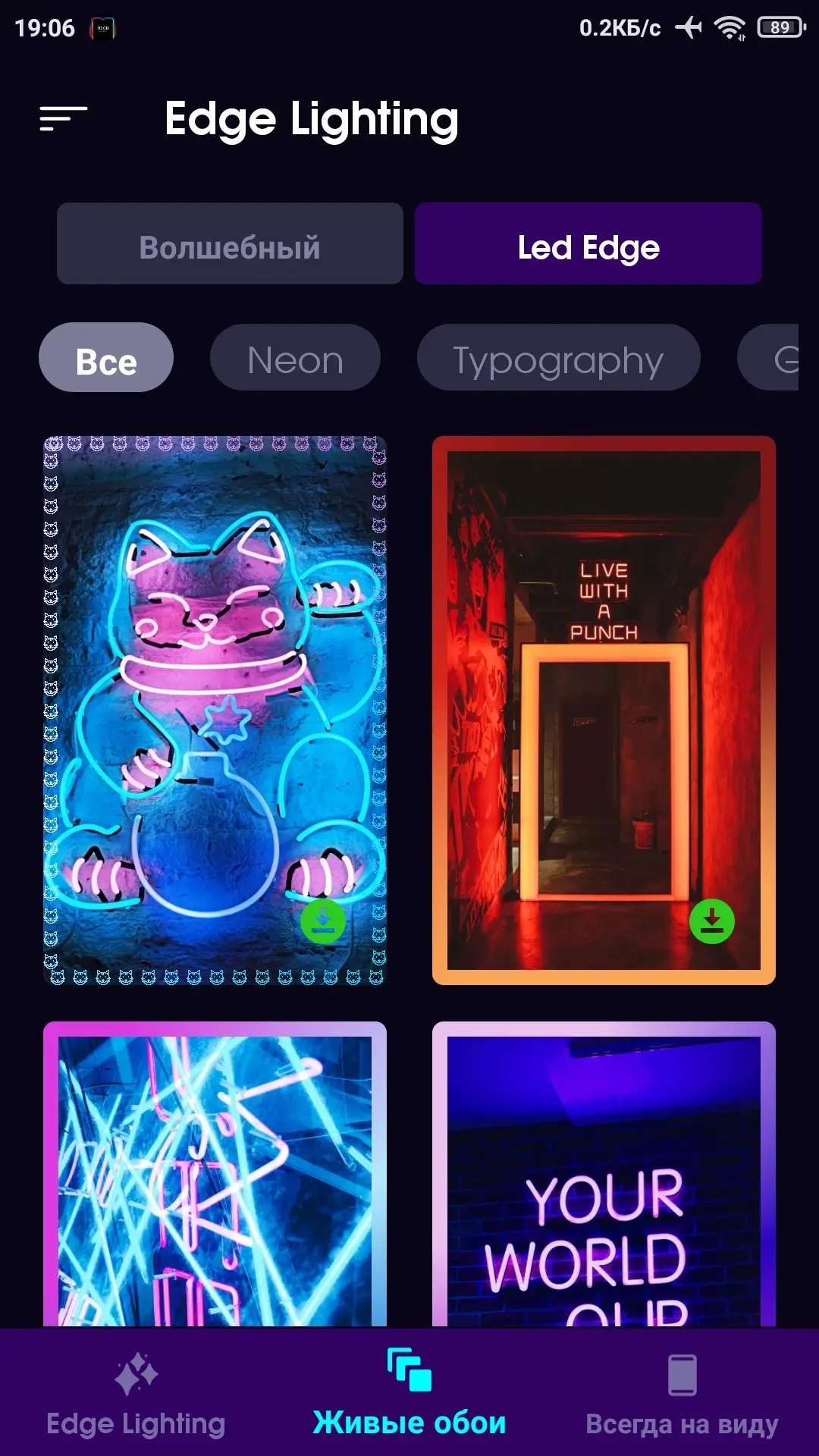The width and height of the screenshot is (819, 1456).
Task: Filter wallpapers by Typography
Action: (x=558, y=357)
